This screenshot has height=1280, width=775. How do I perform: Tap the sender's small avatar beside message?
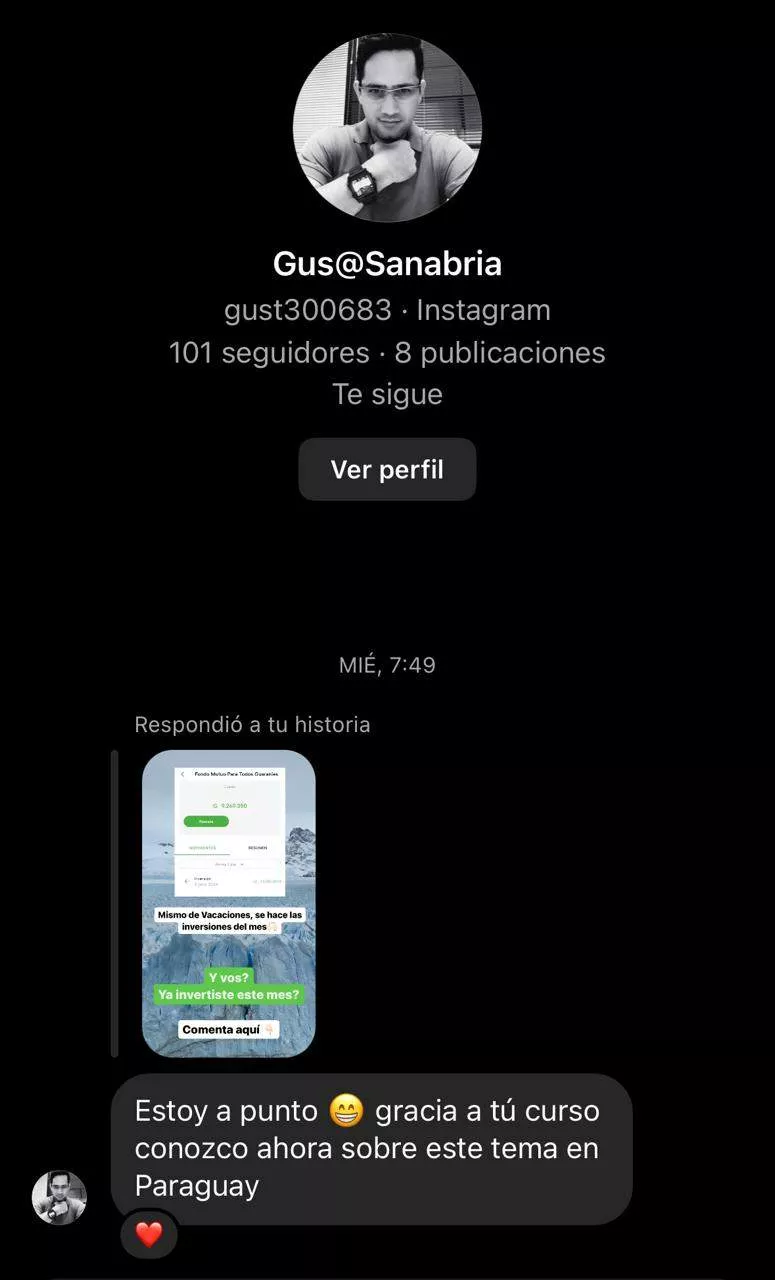pos(59,1197)
